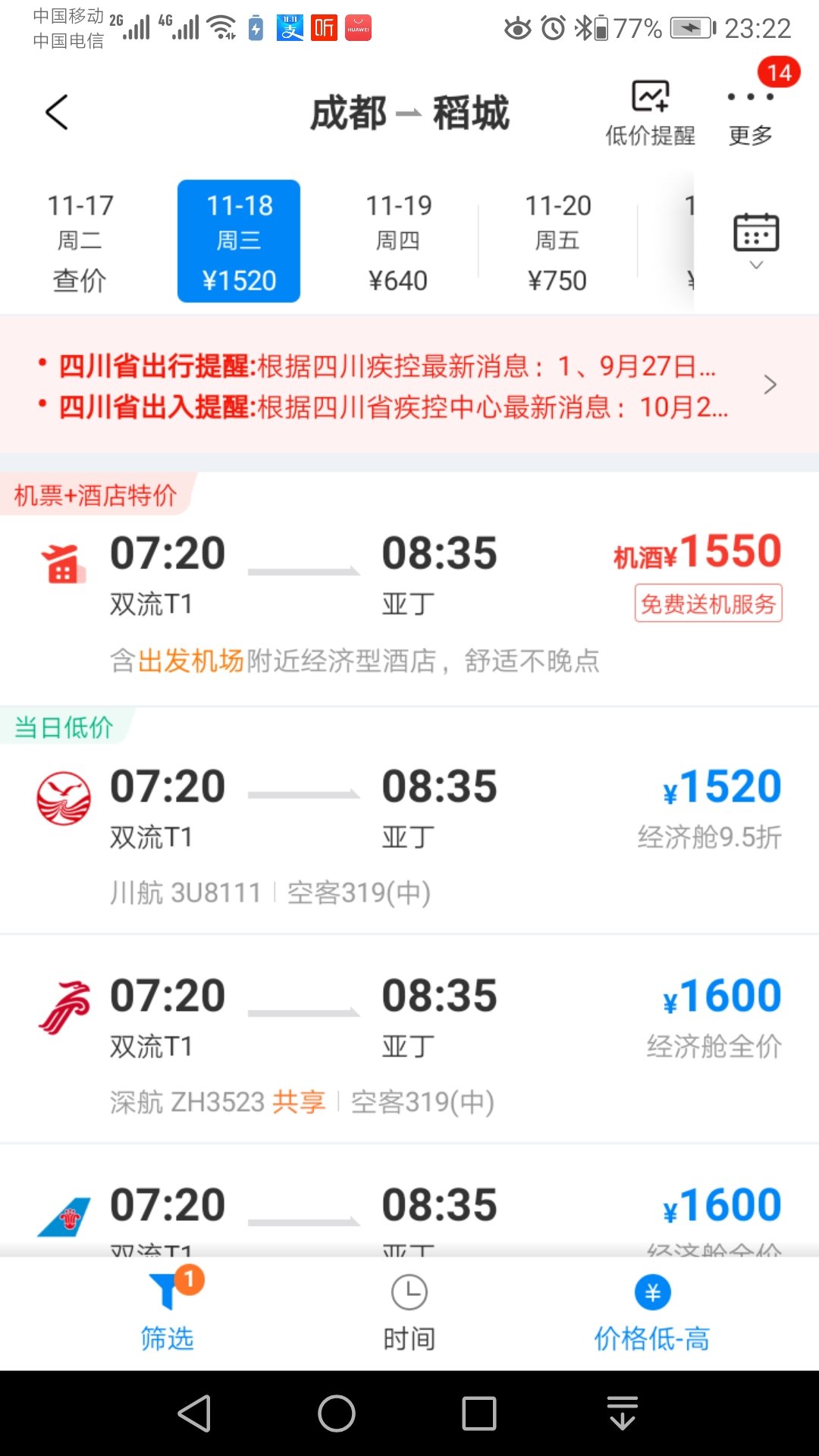Select the 11-19 周四 date
The height and width of the screenshot is (1456, 819).
[x=398, y=241]
